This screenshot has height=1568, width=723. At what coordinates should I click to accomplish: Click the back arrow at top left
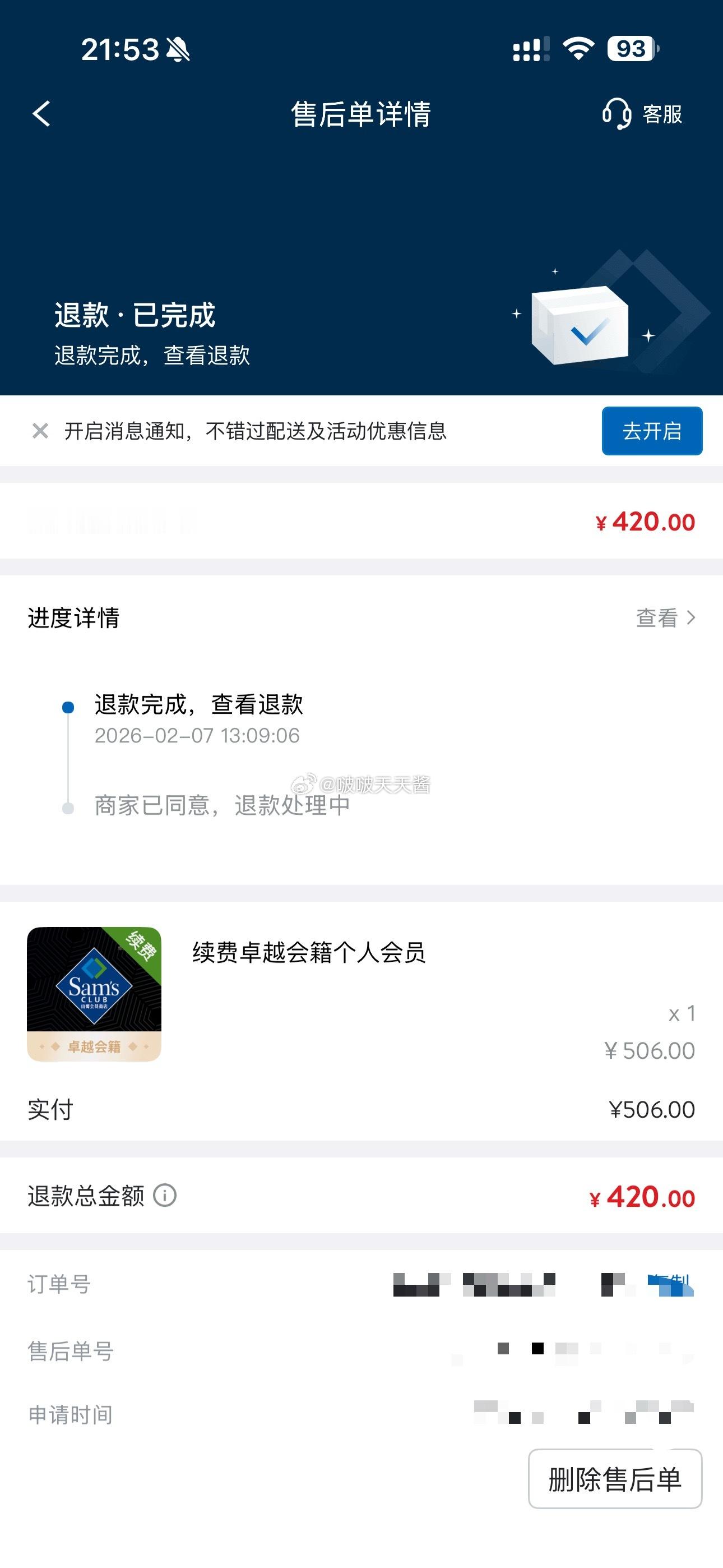[x=41, y=114]
